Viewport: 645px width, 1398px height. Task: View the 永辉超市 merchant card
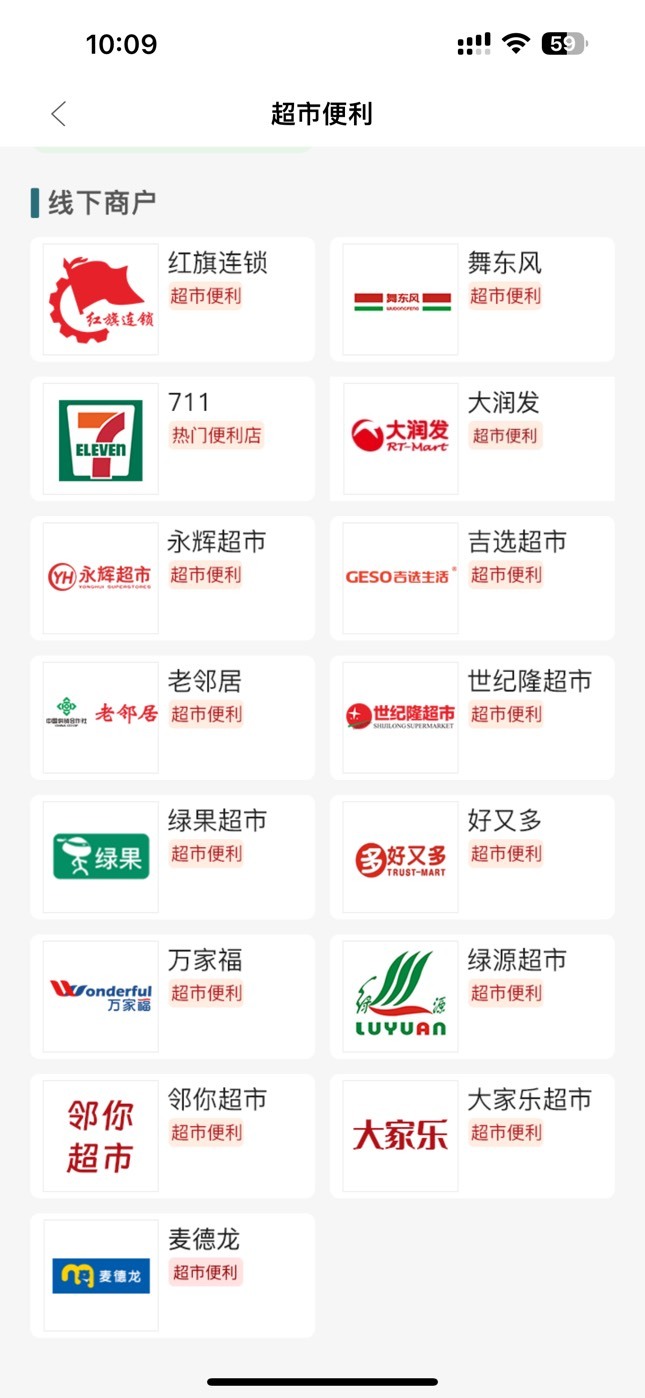tap(172, 578)
